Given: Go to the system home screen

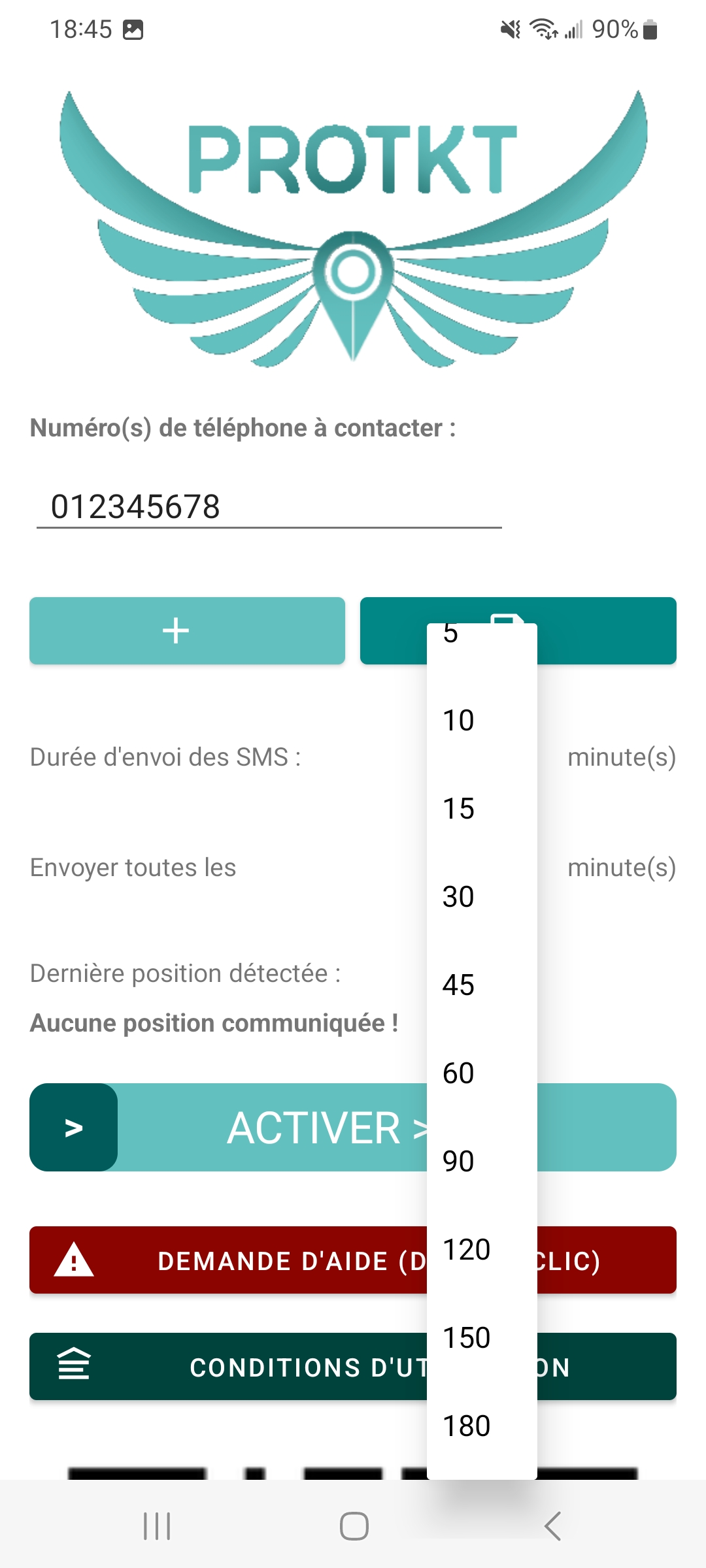Looking at the screenshot, I should (x=354, y=1526).
